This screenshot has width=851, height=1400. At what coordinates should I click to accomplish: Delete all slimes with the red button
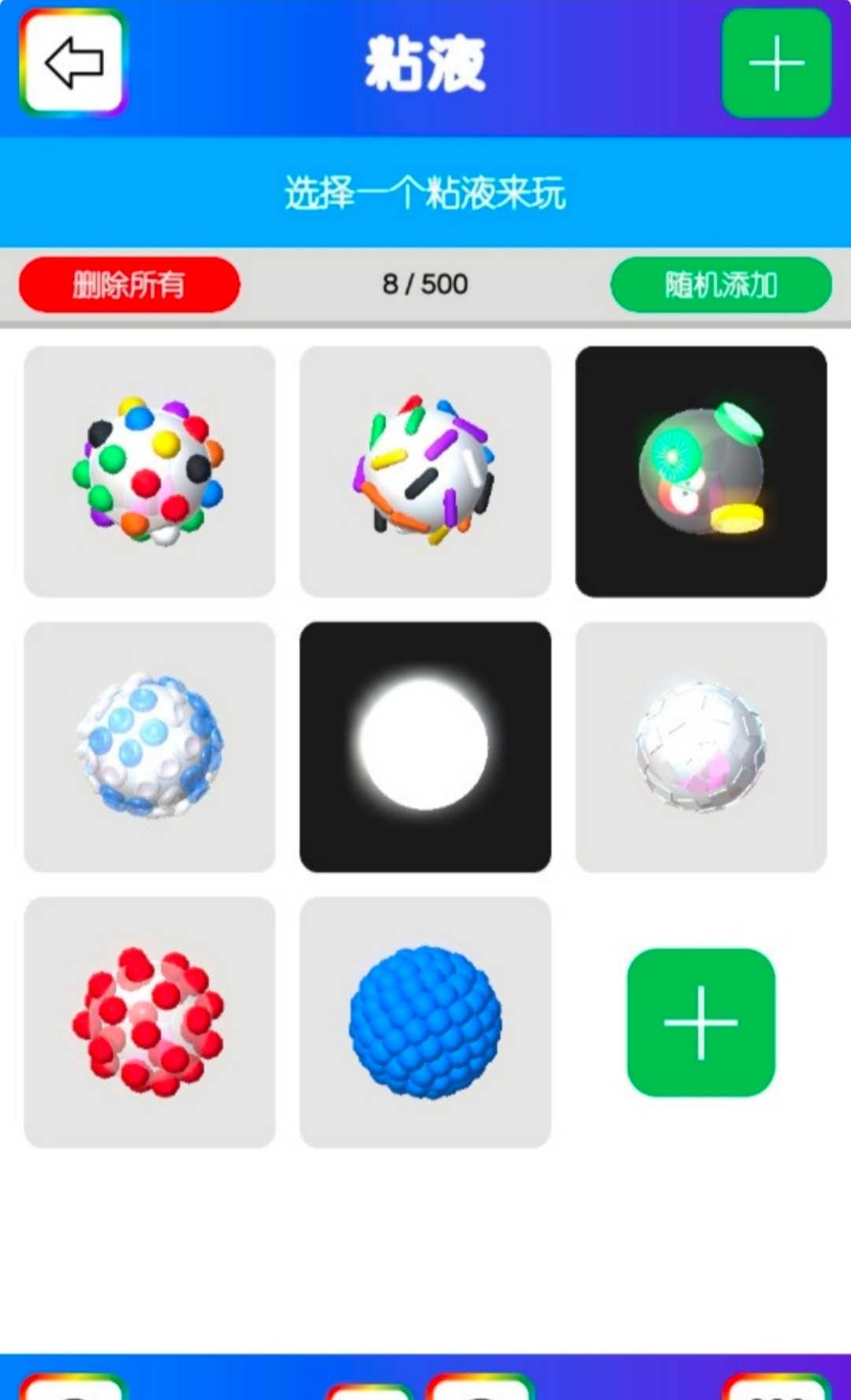tap(129, 285)
